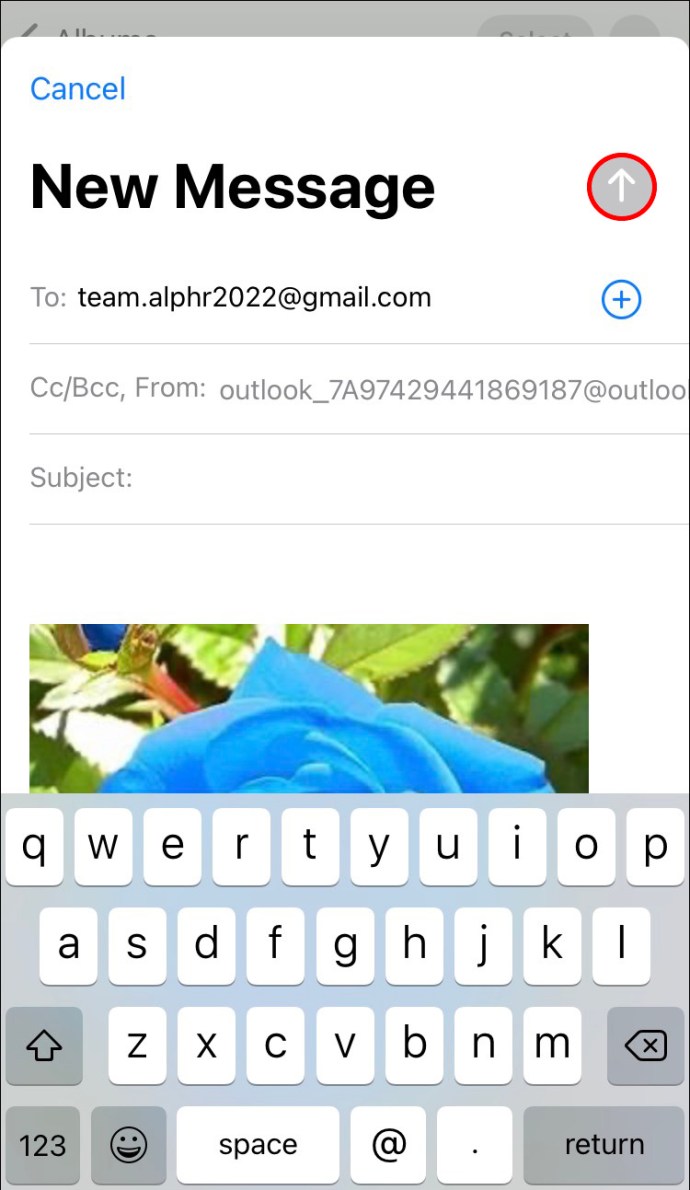690x1190 pixels.
Task: Open the emoji keyboard
Action: click(x=129, y=1145)
